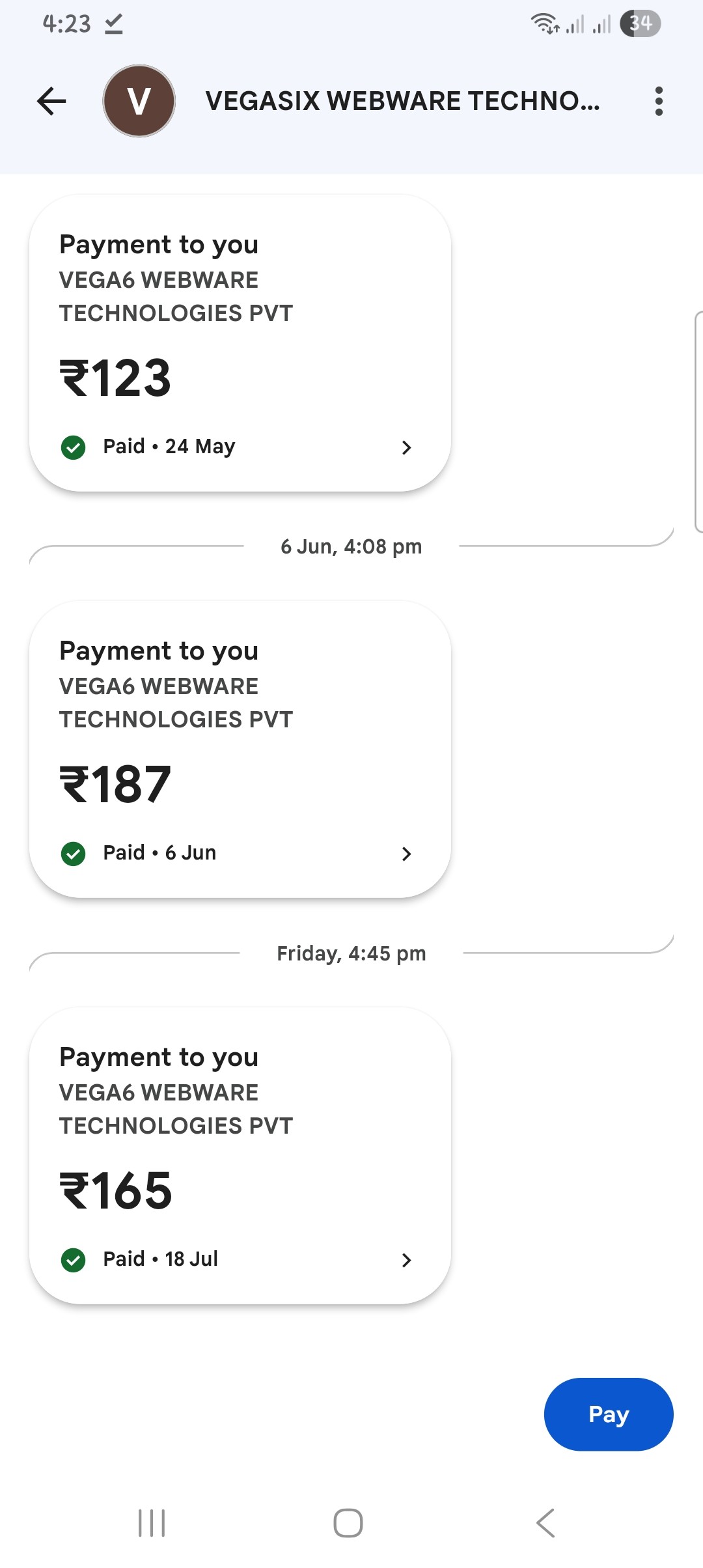Viewport: 703px width, 1568px height.
Task: Go back using the arrow icon
Action: coord(51,101)
